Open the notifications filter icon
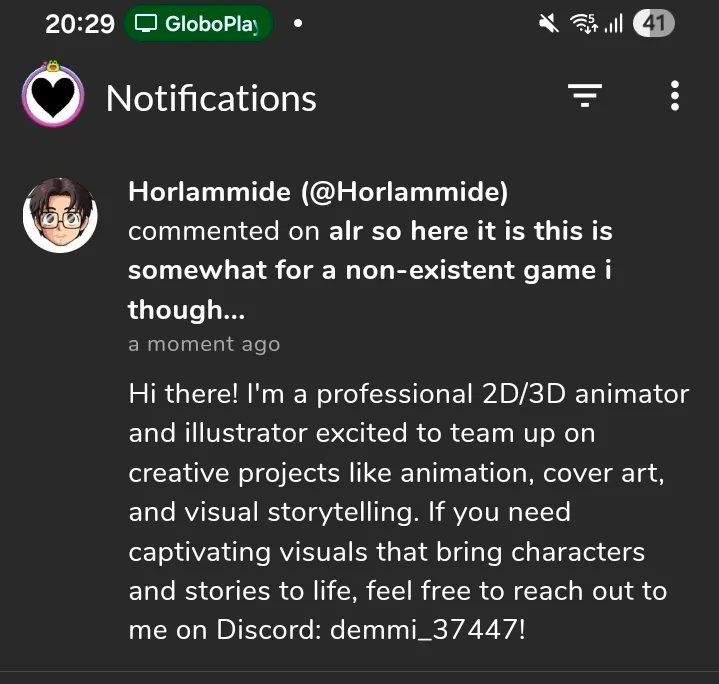This screenshot has height=684, width=719. coord(585,96)
